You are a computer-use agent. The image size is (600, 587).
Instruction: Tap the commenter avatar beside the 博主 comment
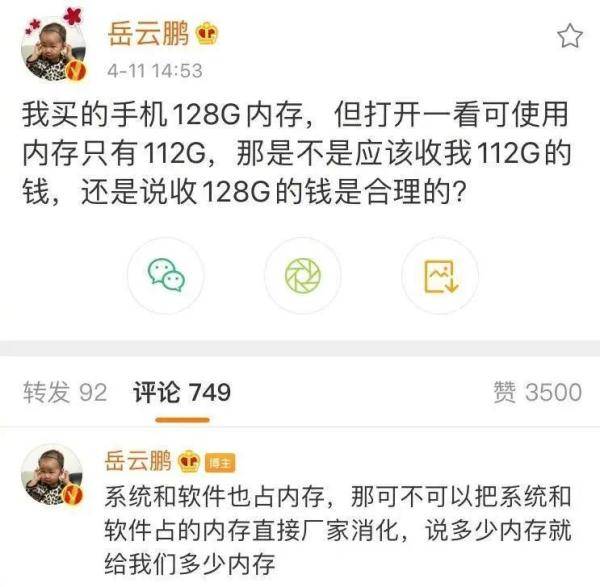51,476
